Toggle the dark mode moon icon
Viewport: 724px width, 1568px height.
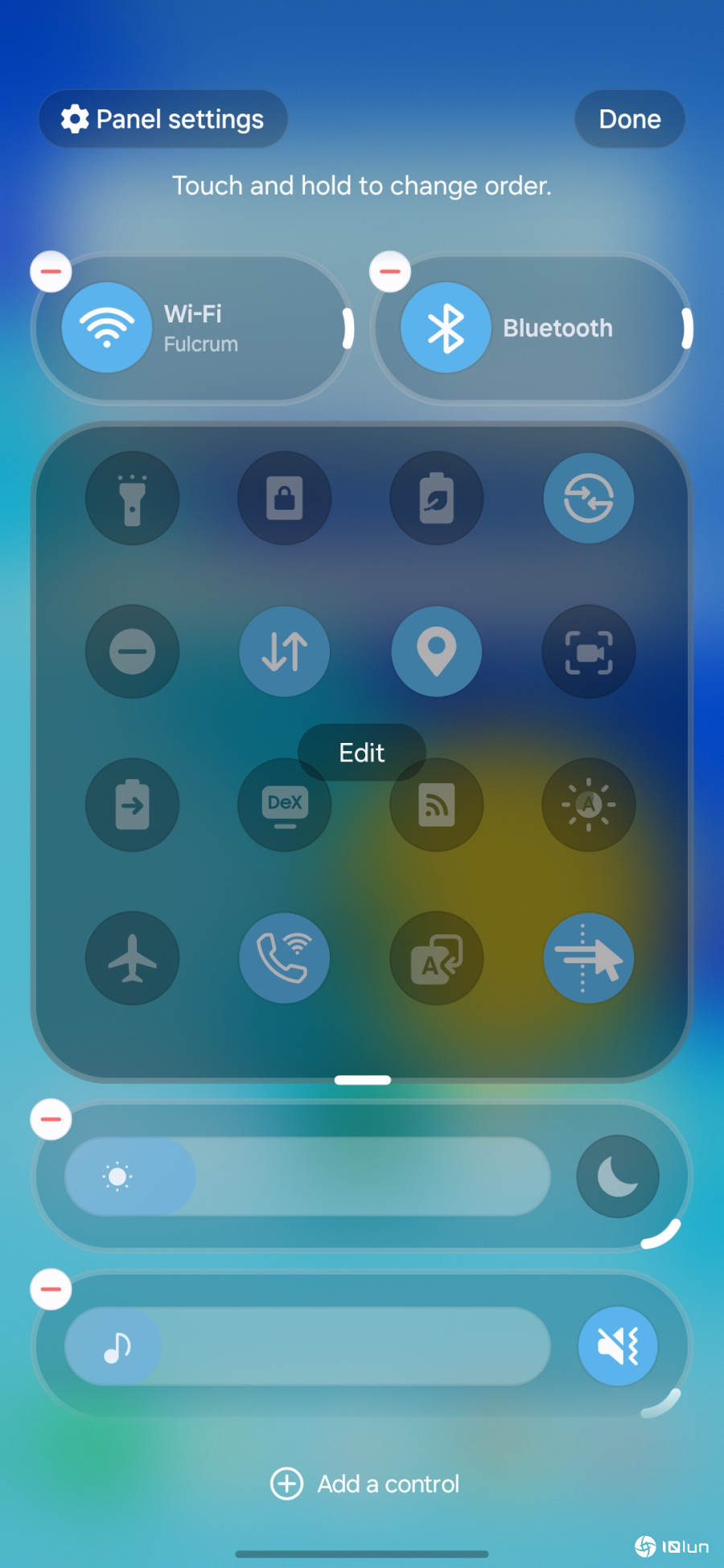tap(618, 1176)
